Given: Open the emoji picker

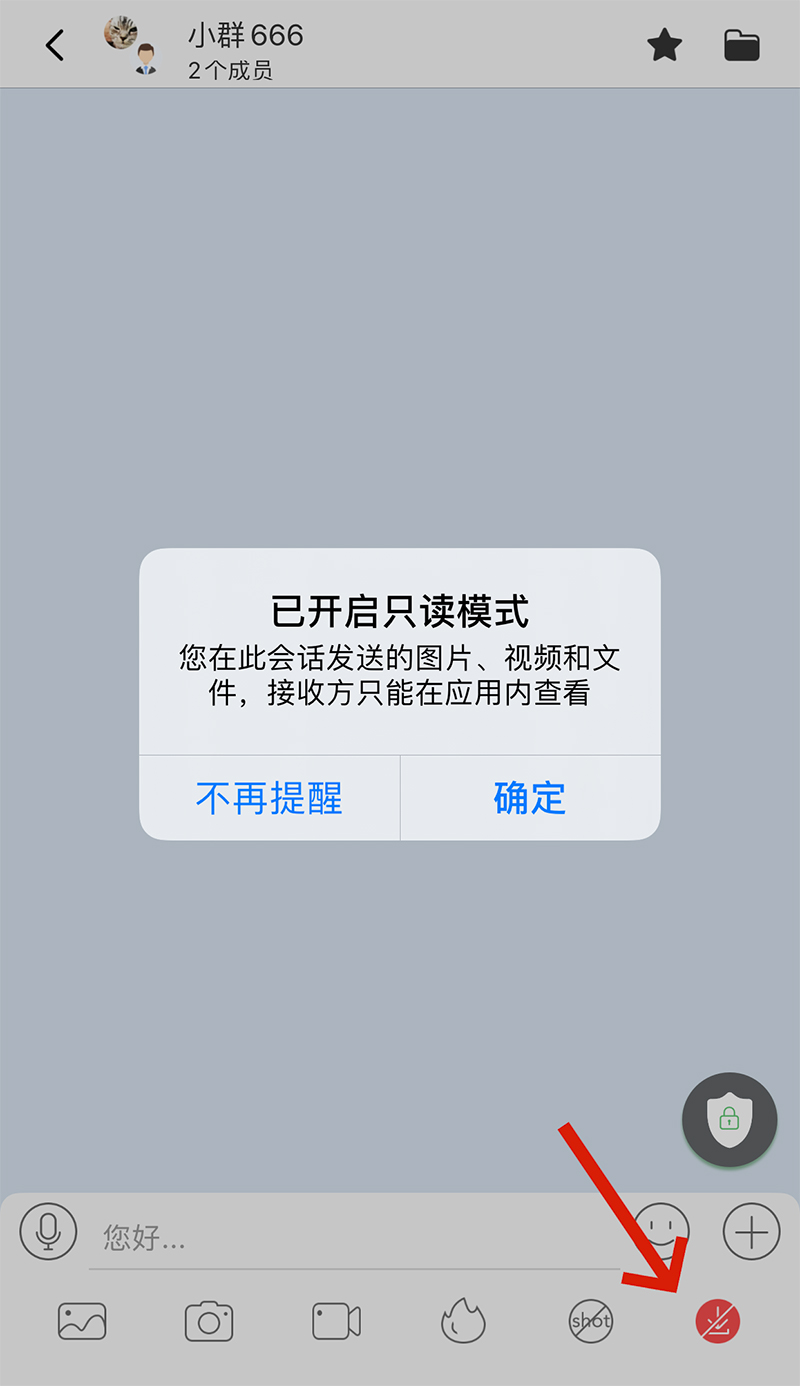Looking at the screenshot, I should click(662, 1230).
